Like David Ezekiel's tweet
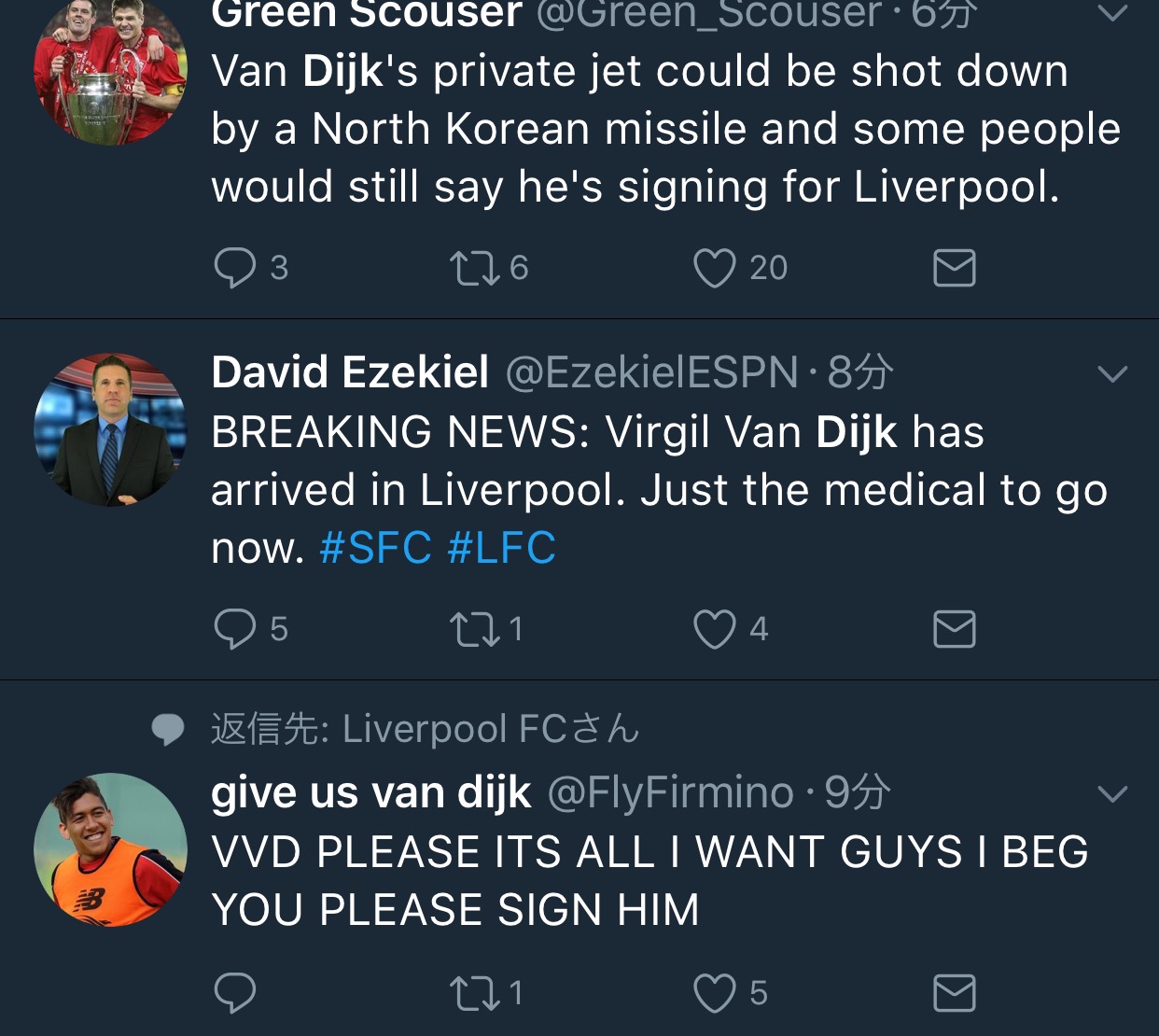1159x1036 pixels. click(x=715, y=629)
